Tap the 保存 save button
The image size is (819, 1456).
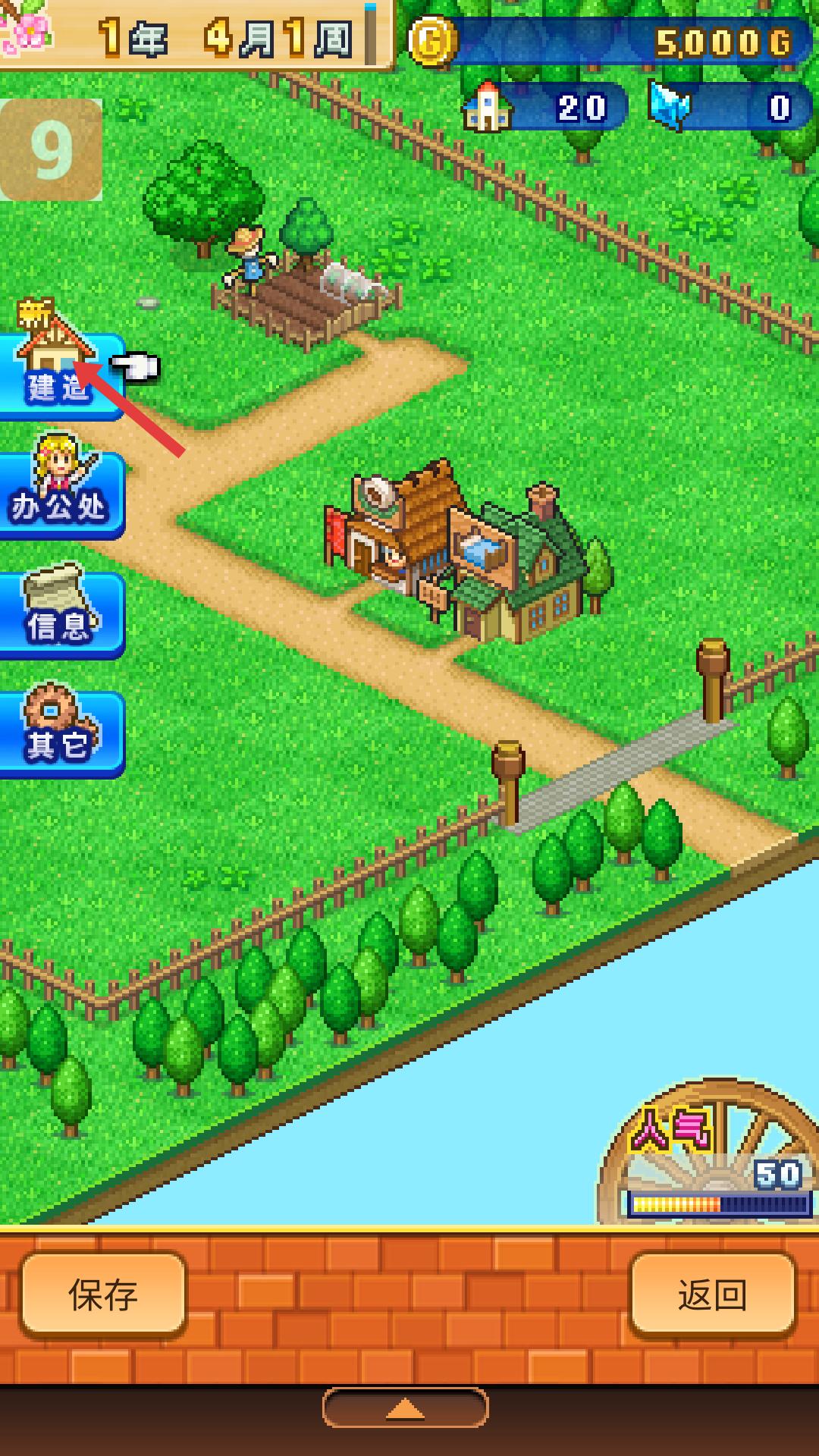[103, 1294]
